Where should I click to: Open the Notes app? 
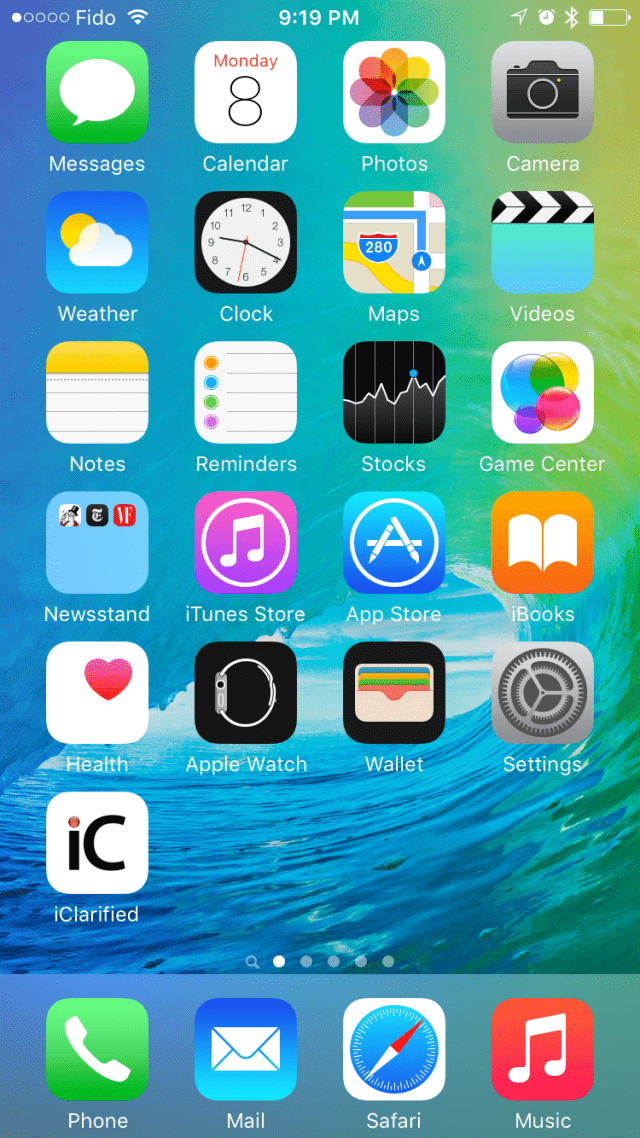pyautogui.click(x=97, y=392)
